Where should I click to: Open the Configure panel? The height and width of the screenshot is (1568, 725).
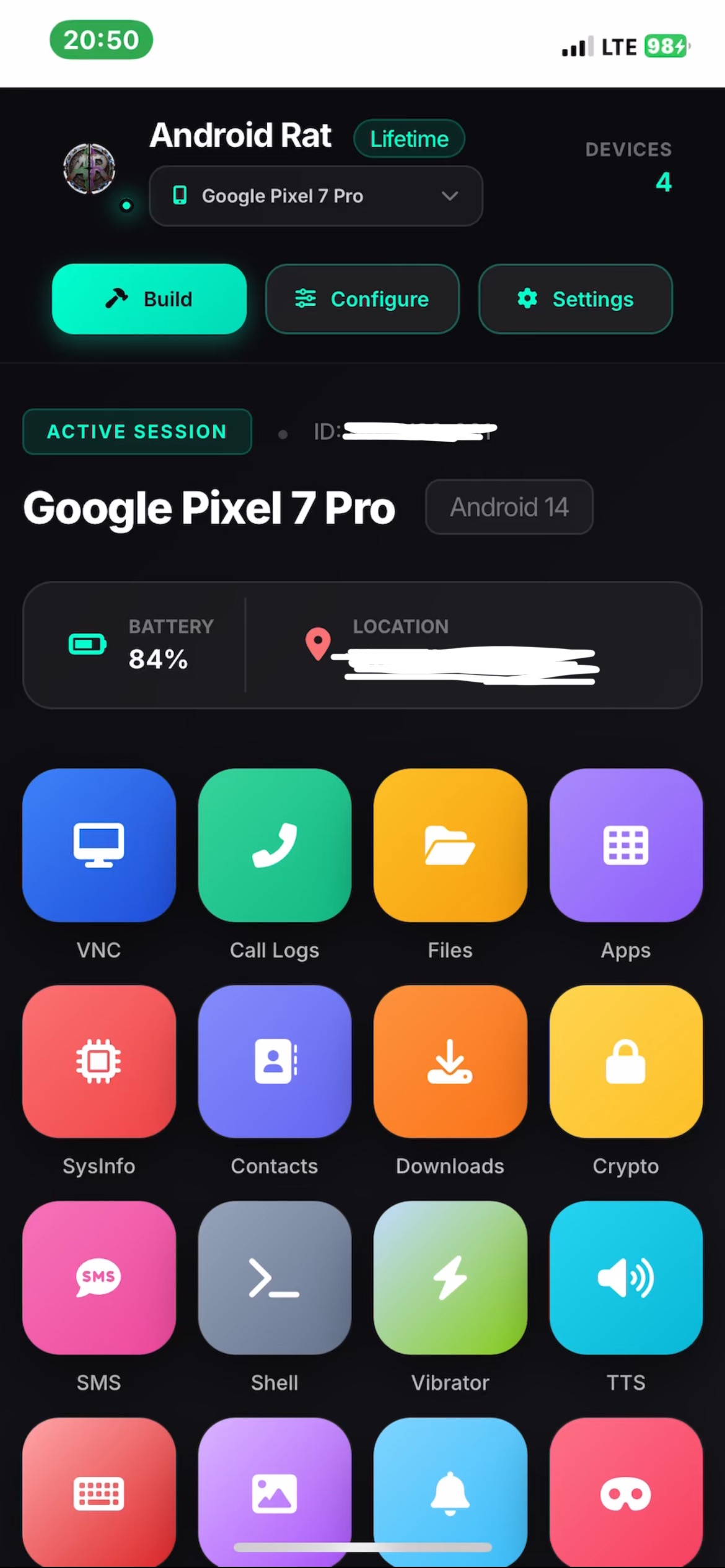pos(362,299)
